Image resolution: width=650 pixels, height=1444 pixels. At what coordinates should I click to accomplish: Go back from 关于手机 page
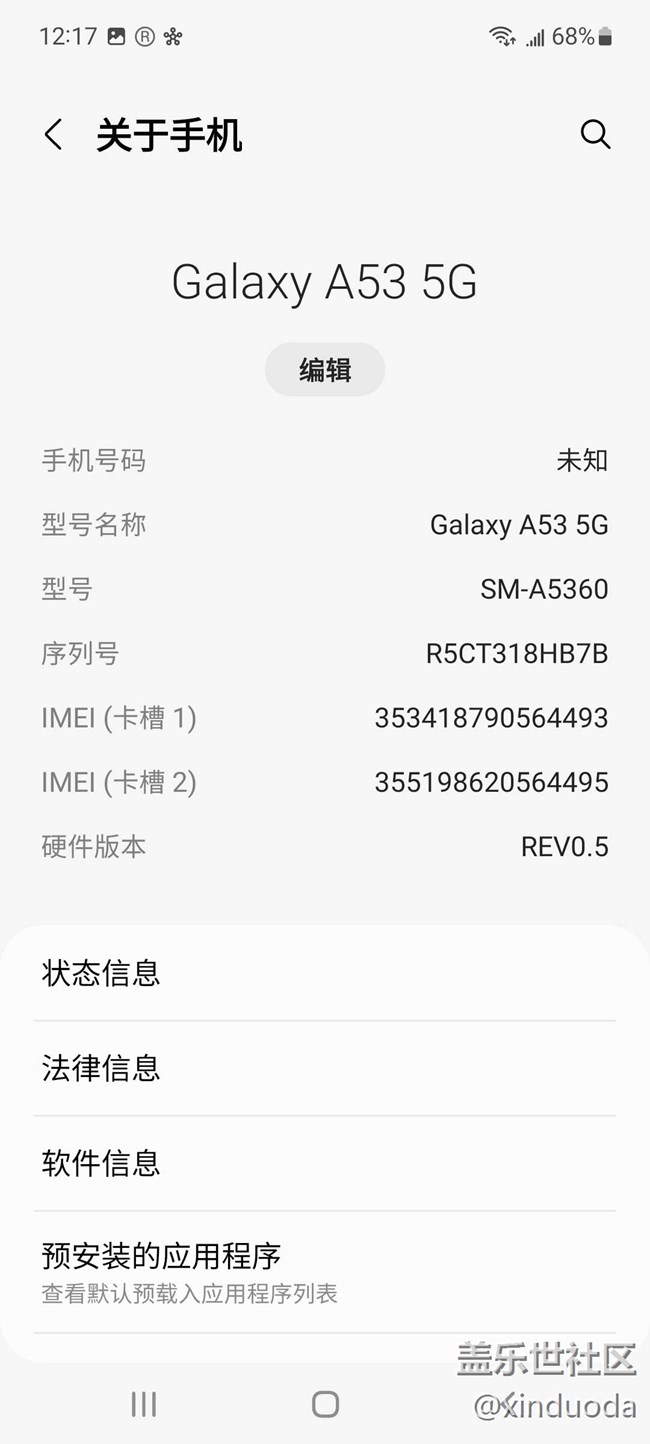click(x=54, y=135)
